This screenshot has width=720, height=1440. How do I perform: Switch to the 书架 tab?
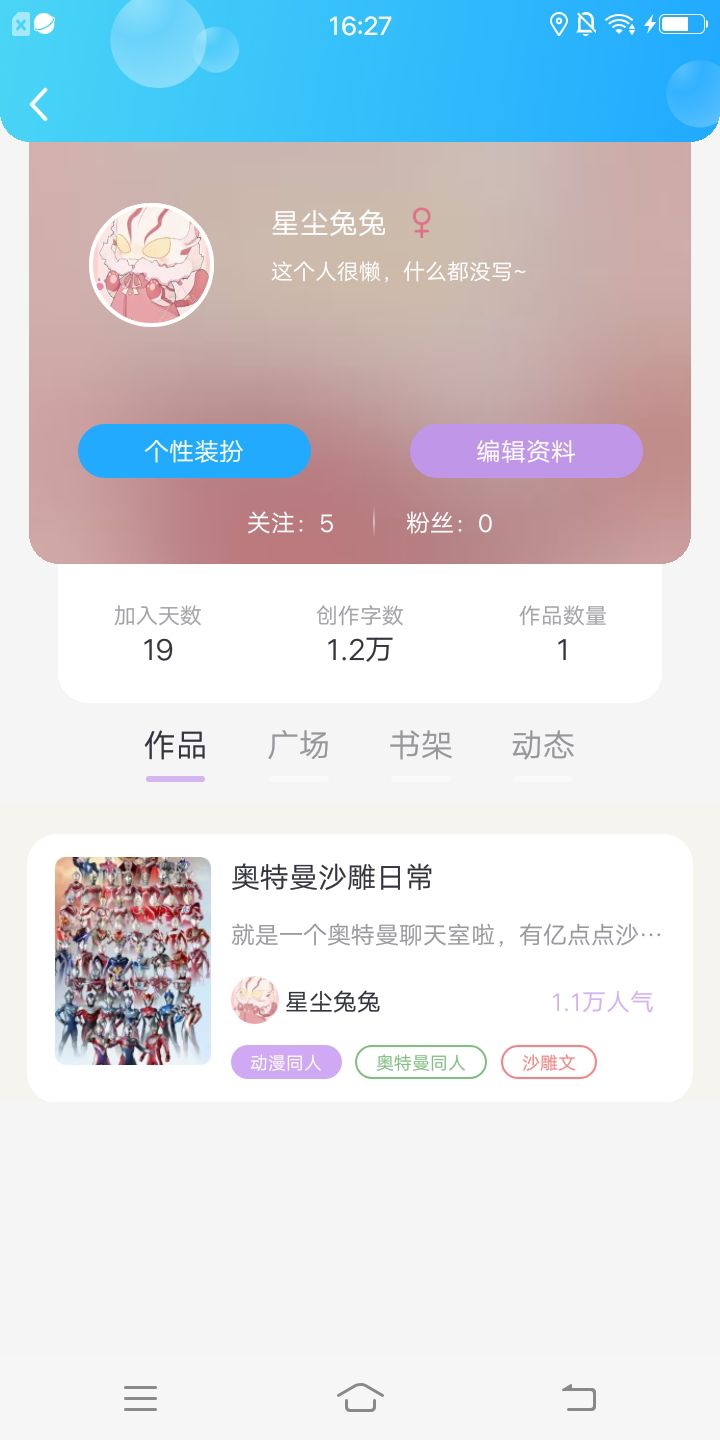click(420, 746)
